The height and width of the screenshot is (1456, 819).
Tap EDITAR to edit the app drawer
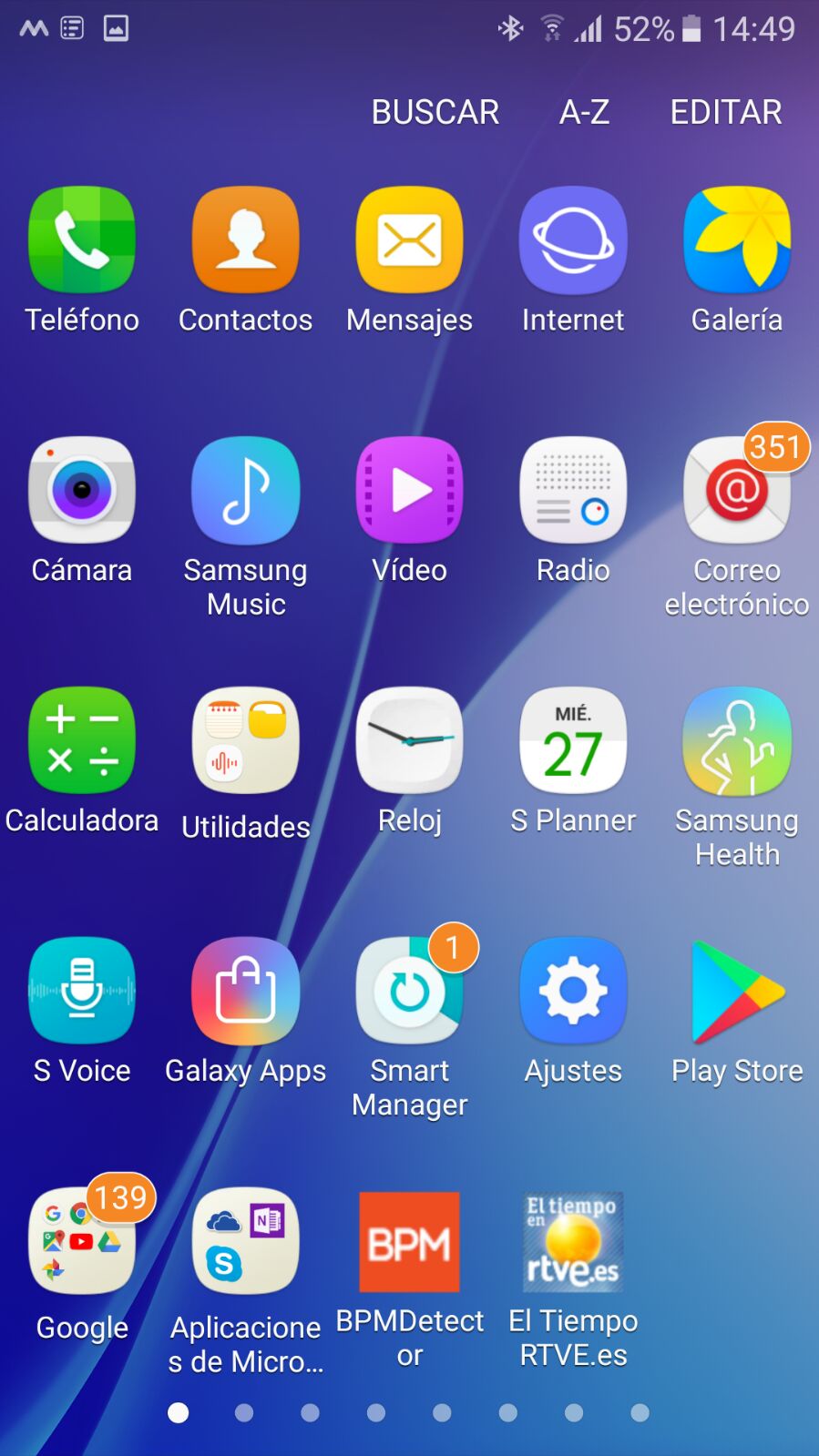pos(726,112)
